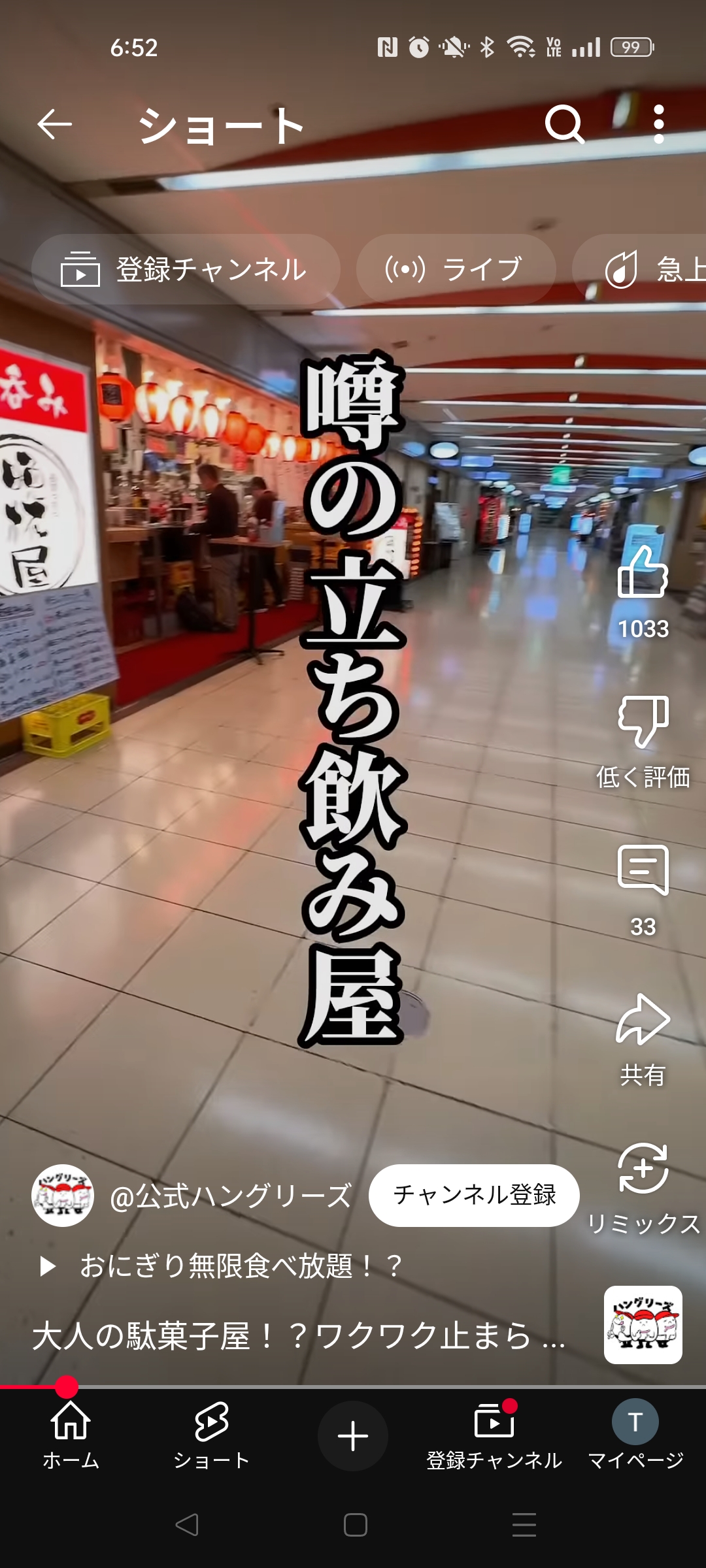Screen dimensions: 706x1568
Task: Go back using the top-left arrow
Action: point(54,124)
